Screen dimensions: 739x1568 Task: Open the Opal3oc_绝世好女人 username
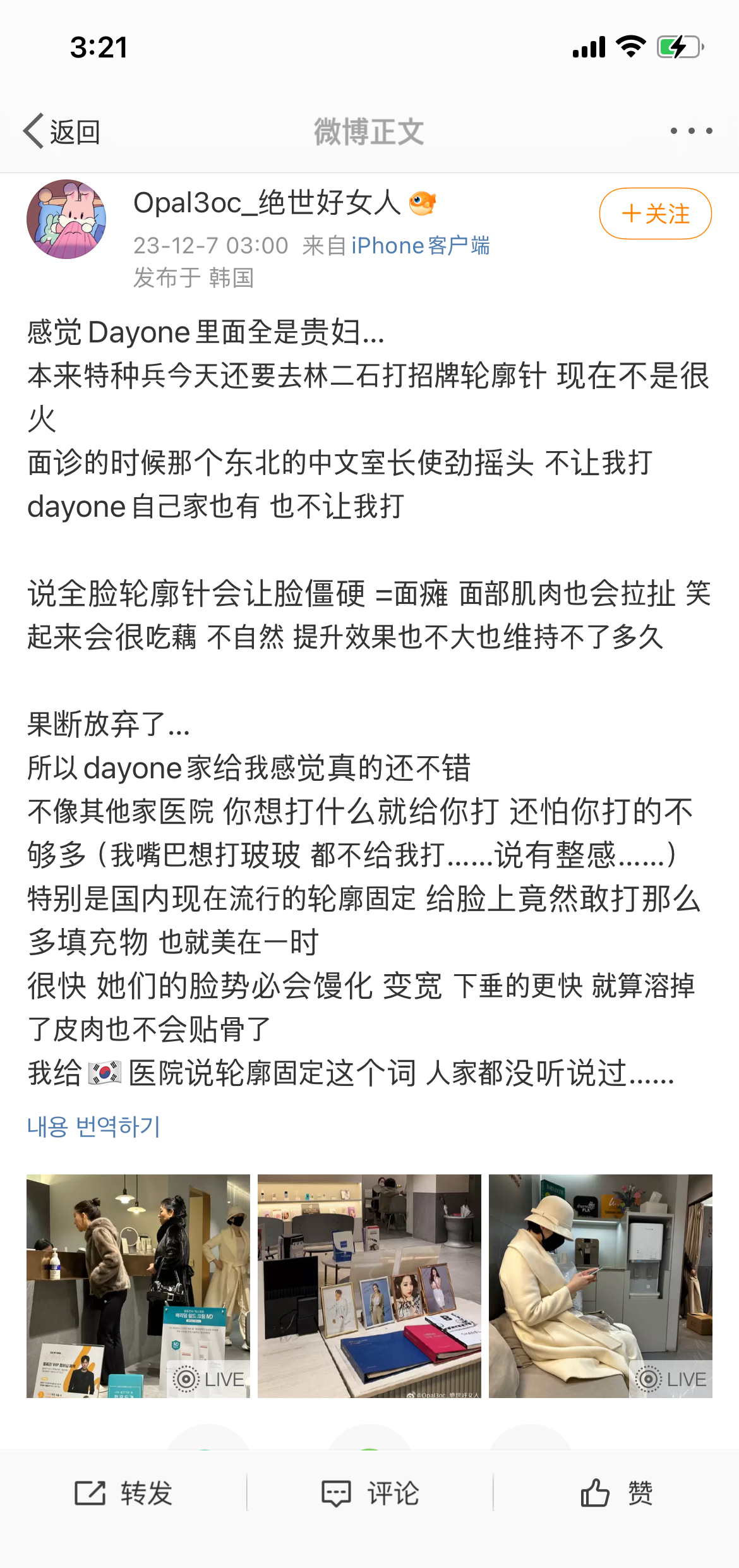coord(267,203)
